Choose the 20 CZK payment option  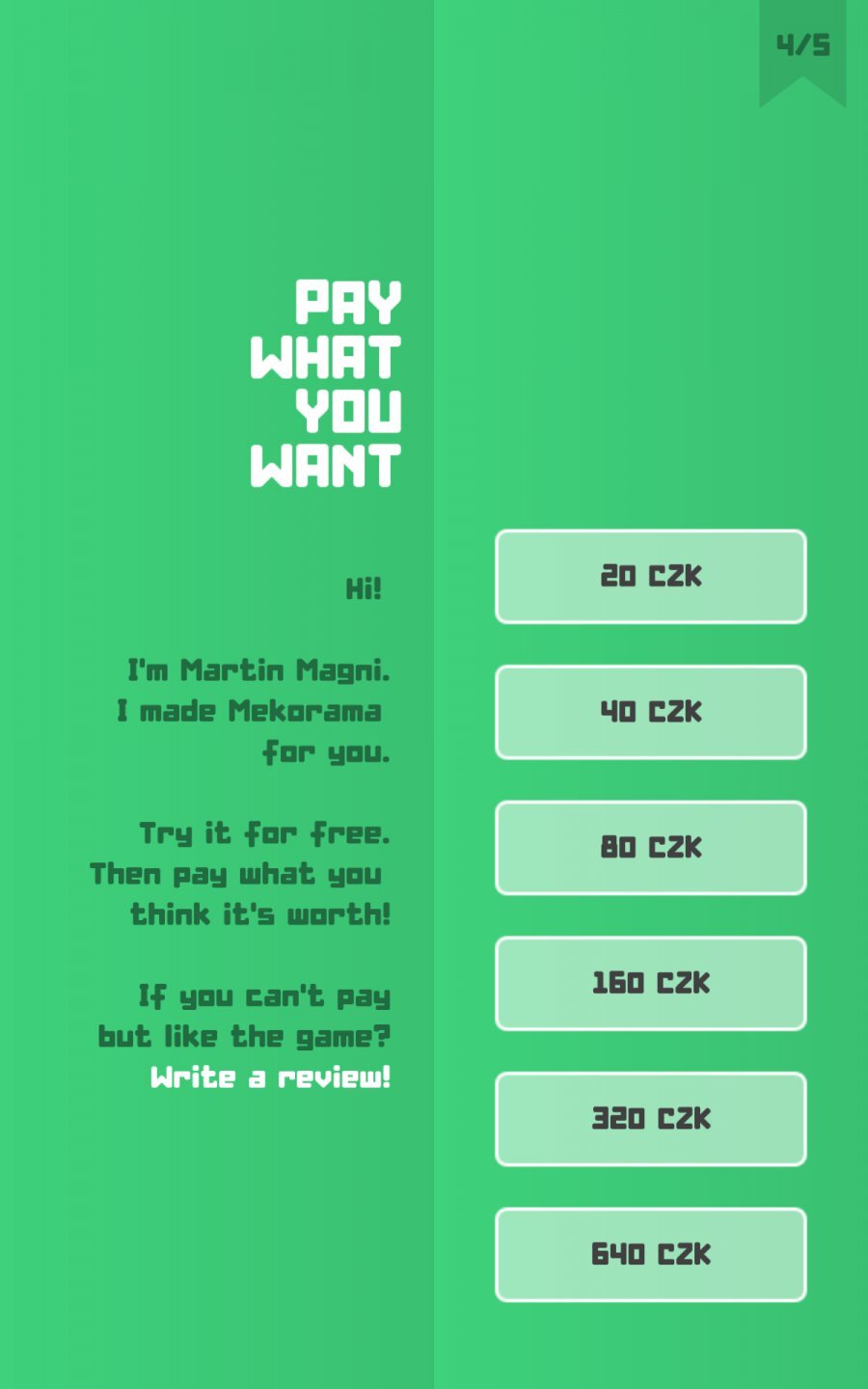pyautogui.click(x=651, y=577)
